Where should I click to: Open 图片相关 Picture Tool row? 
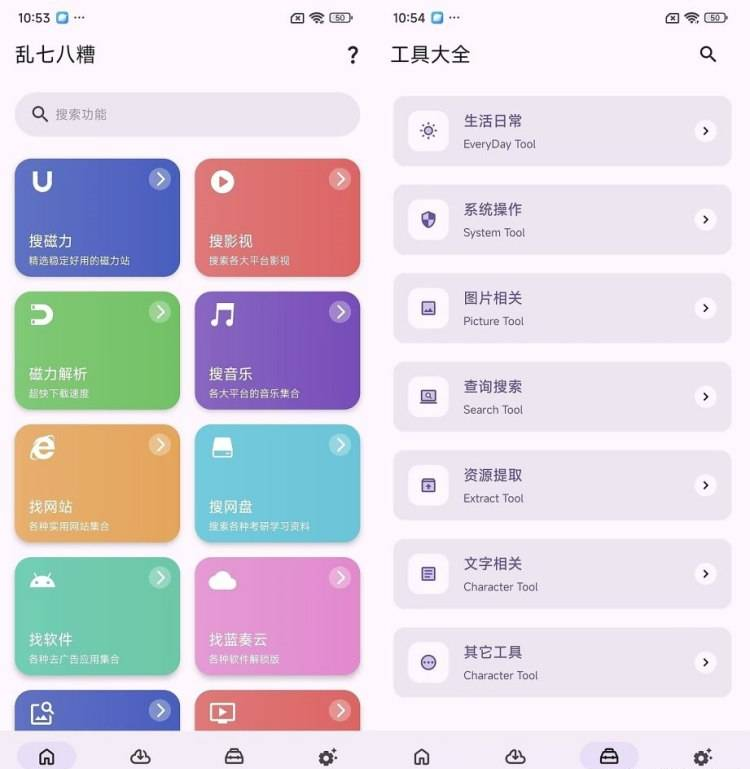tap(562, 308)
